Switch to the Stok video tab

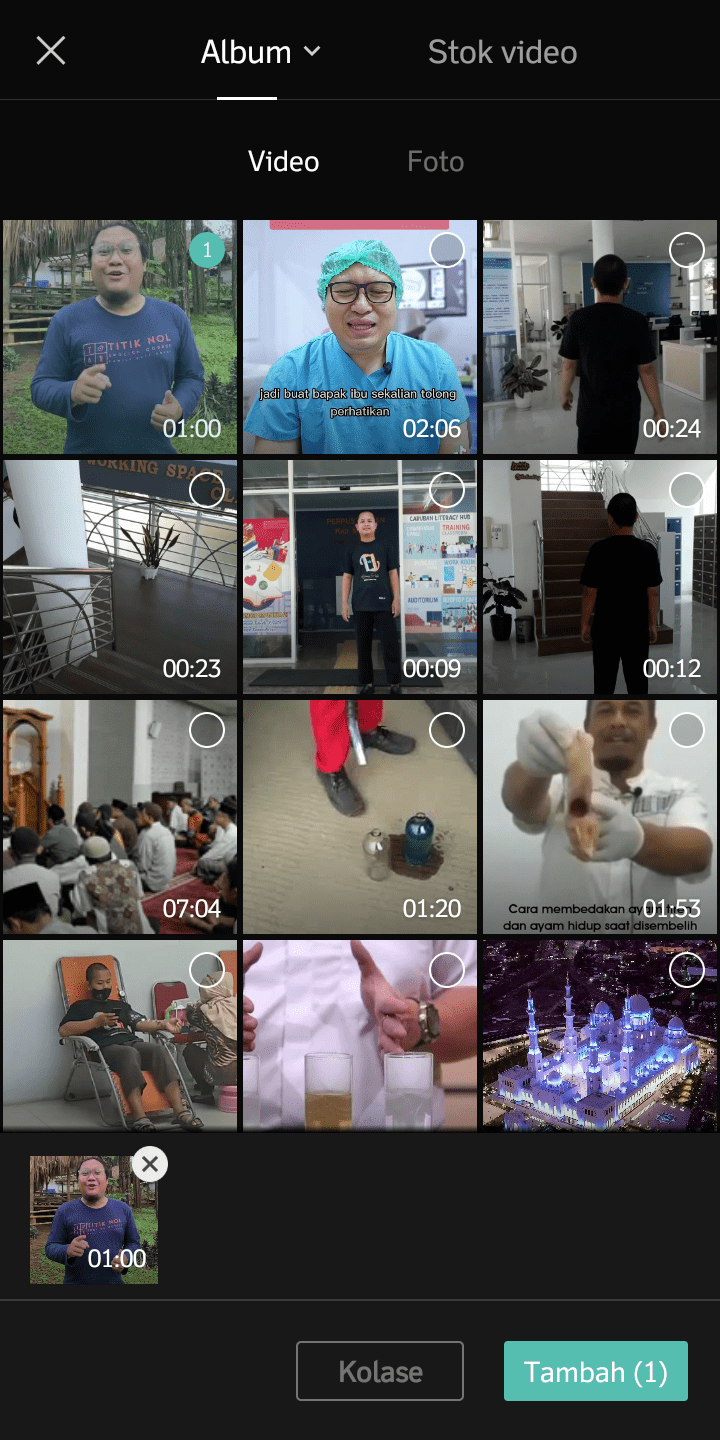click(x=502, y=52)
